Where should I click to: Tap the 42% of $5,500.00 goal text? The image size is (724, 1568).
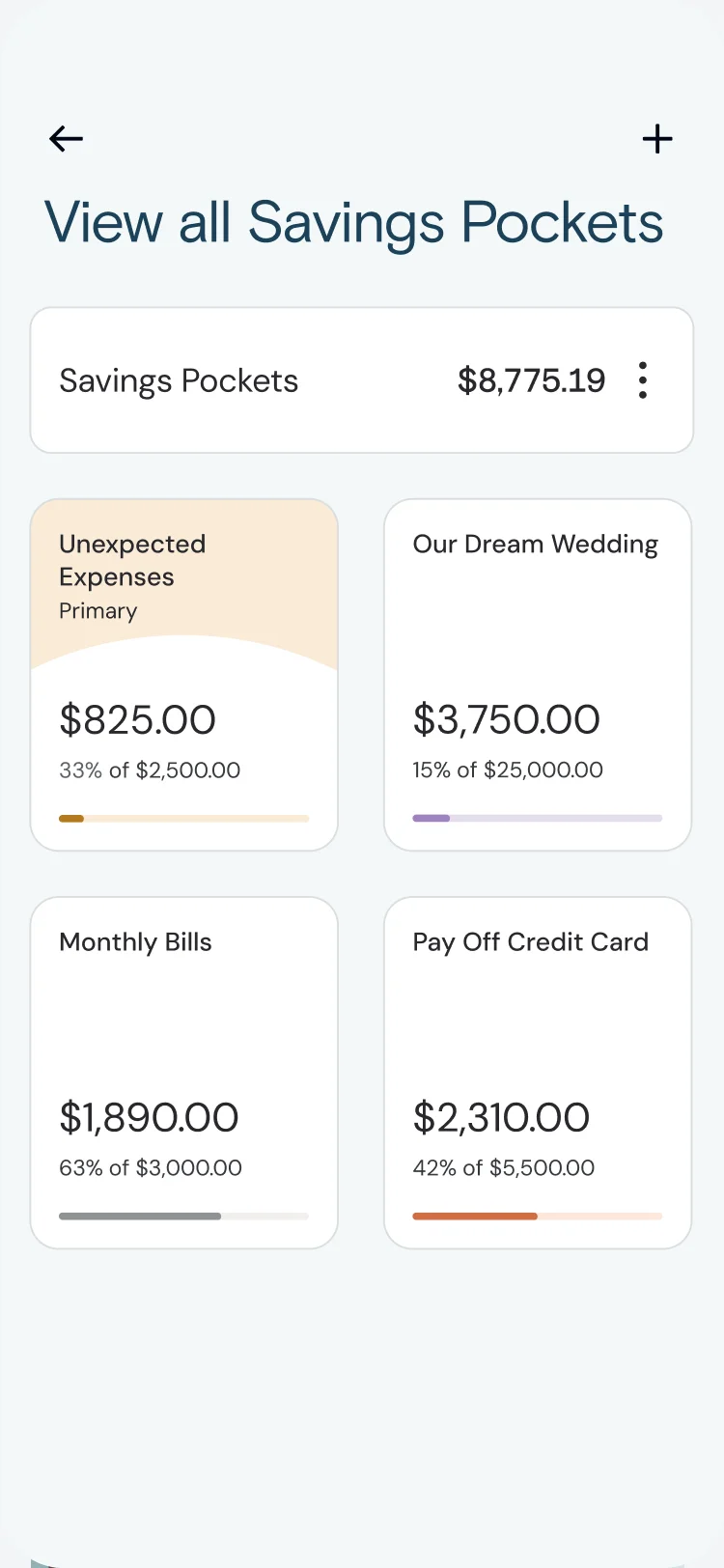point(503,1167)
